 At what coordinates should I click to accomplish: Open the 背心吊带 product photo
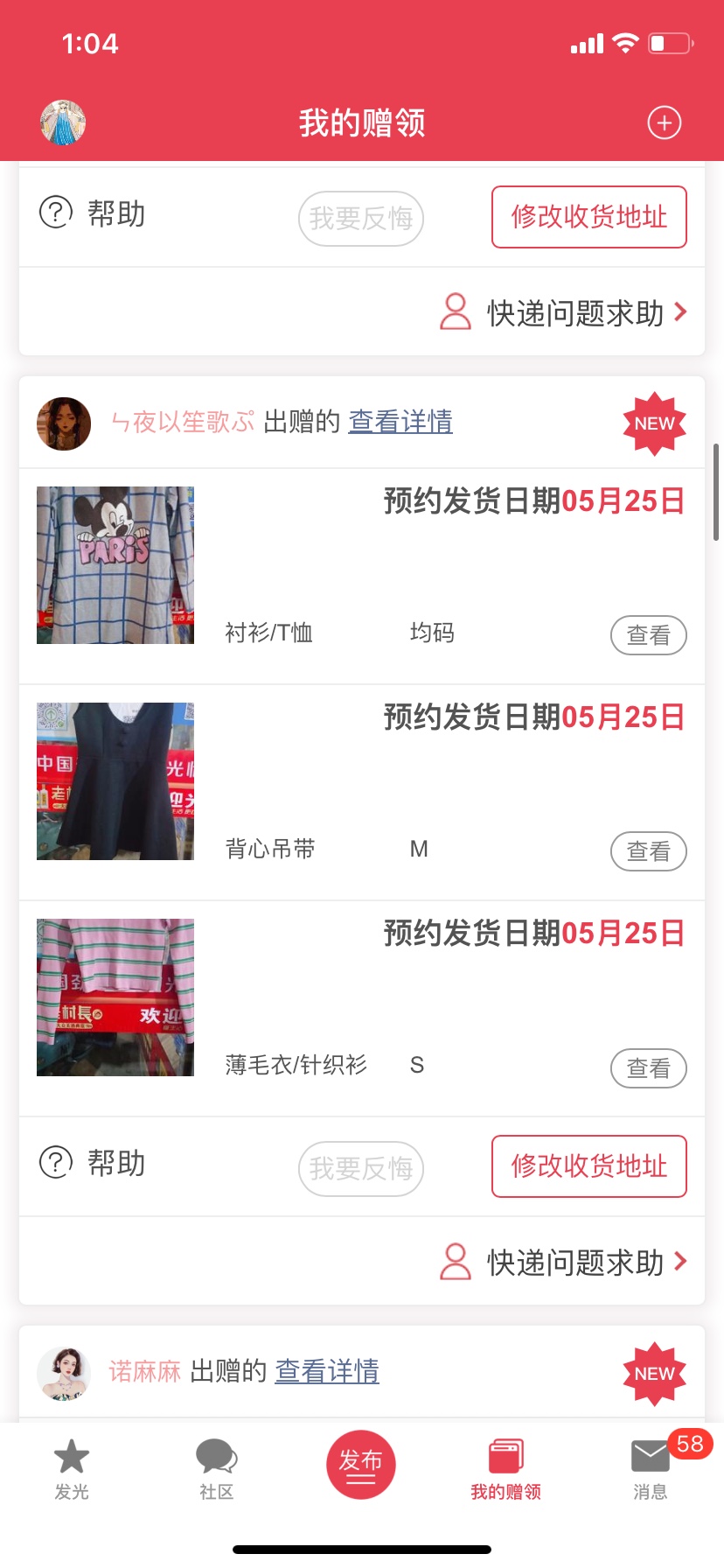pos(115,781)
